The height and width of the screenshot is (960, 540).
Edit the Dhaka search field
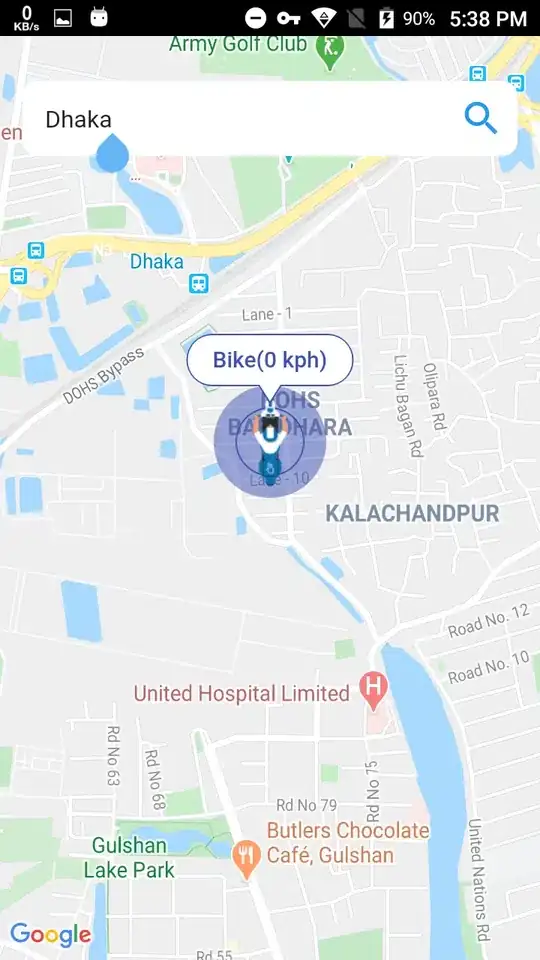click(270, 118)
